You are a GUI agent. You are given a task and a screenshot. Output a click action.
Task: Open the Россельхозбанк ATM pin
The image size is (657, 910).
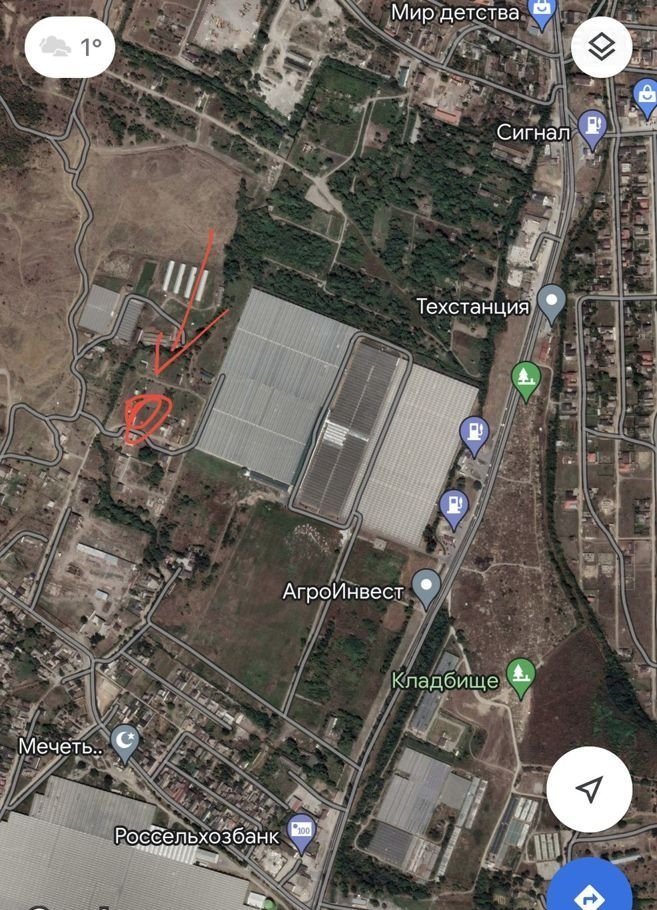[300, 831]
